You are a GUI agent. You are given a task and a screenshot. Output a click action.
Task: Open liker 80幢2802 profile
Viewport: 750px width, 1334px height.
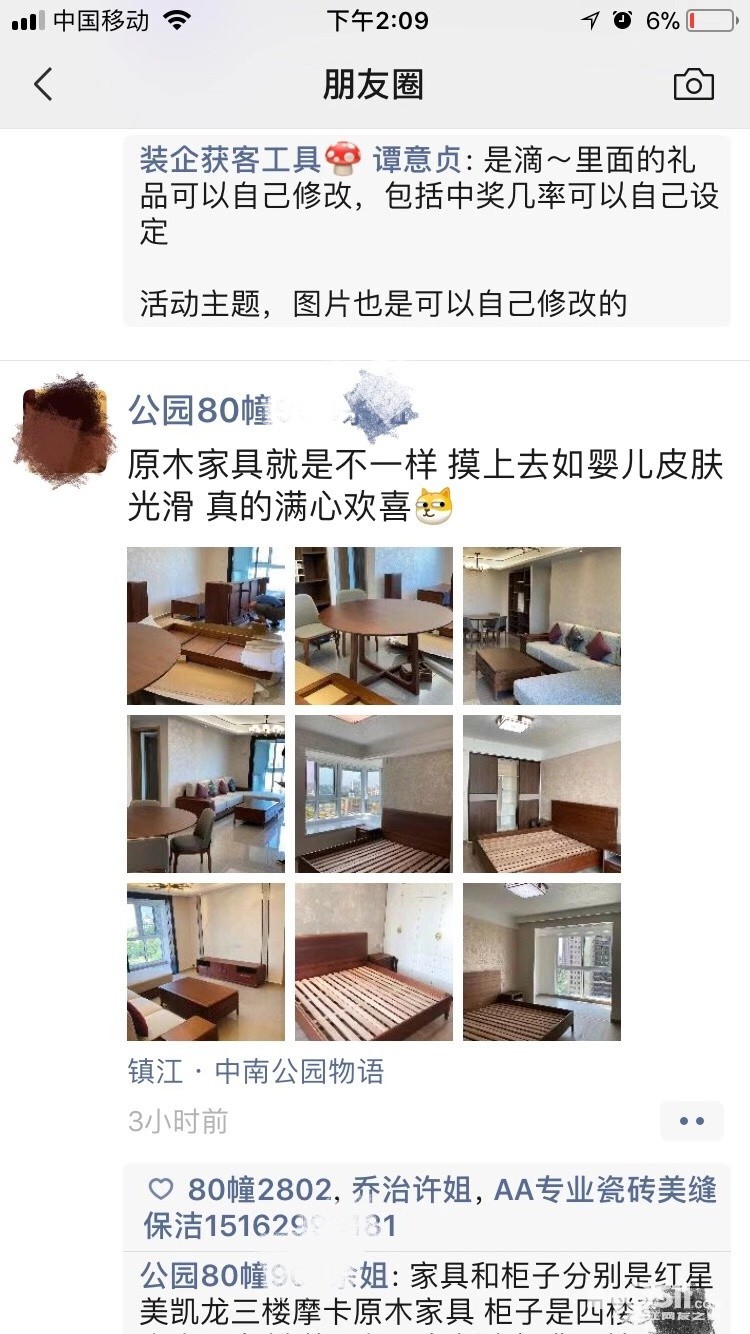point(259,1190)
